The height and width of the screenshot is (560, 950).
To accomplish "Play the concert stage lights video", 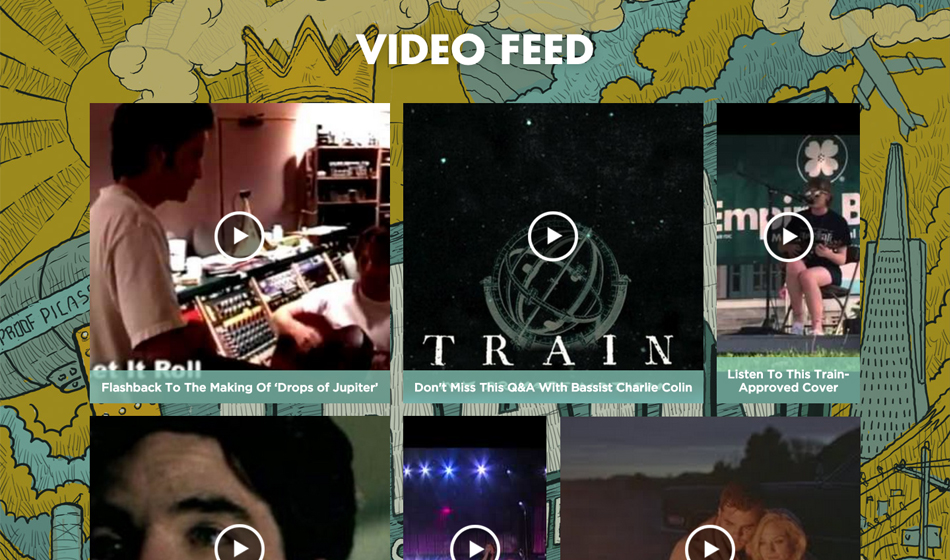I will 475,546.
